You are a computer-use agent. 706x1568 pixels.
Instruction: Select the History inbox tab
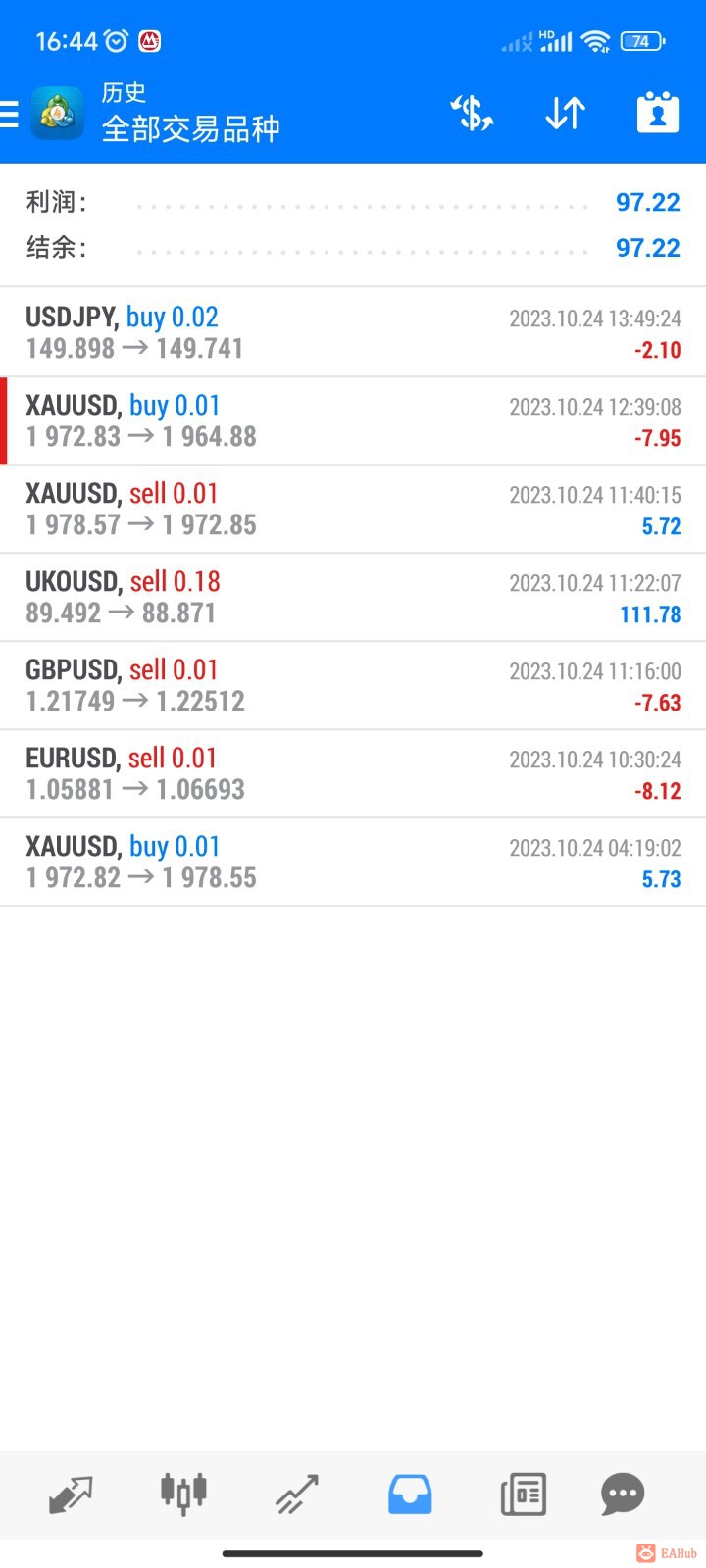click(x=410, y=1494)
